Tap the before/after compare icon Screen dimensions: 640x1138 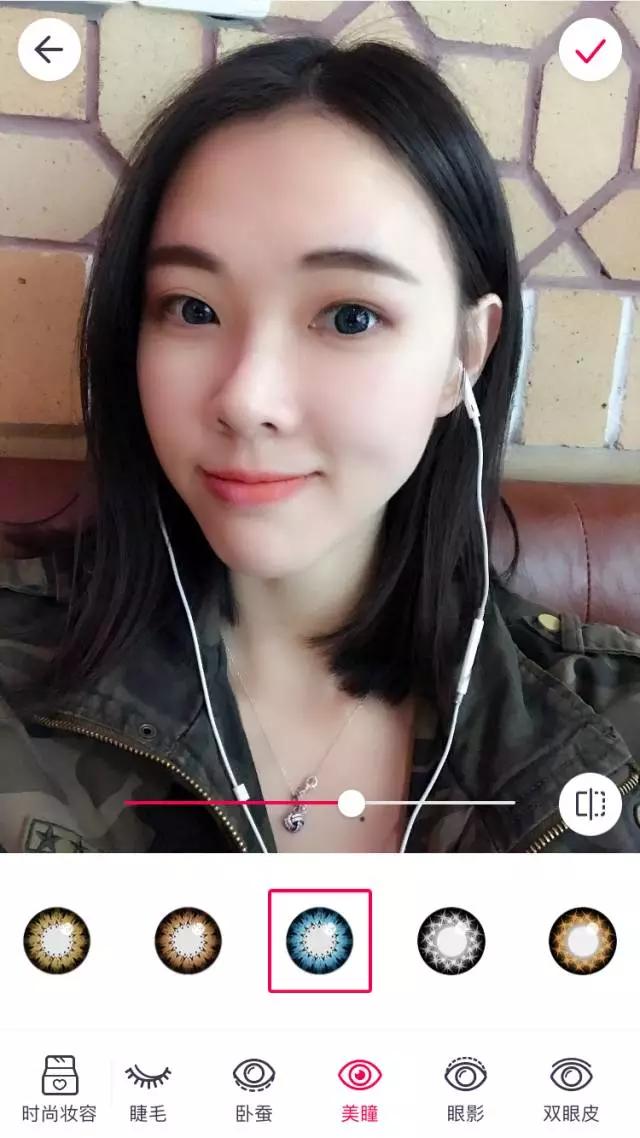point(590,803)
